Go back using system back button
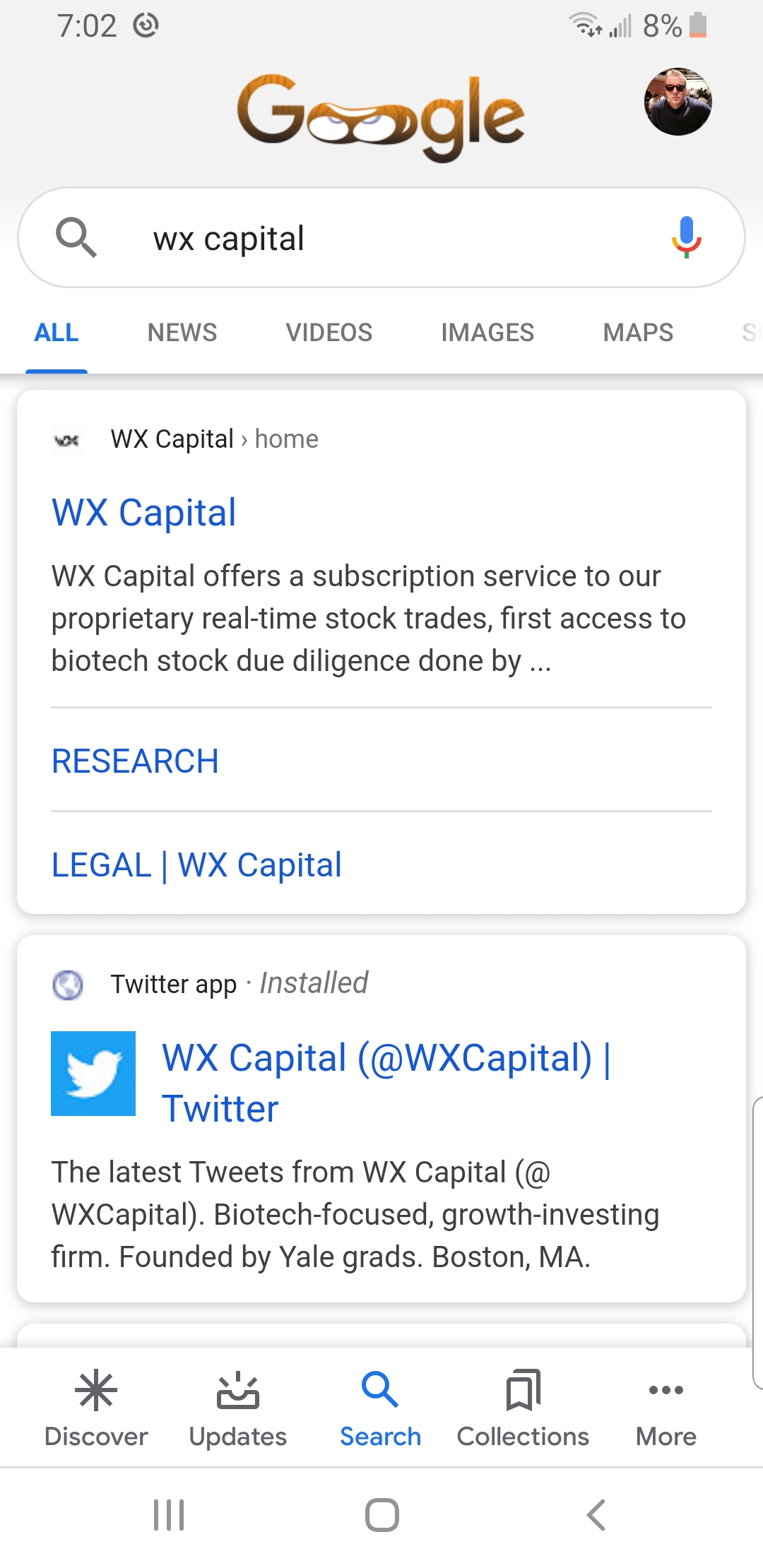 pyautogui.click(x=596, y=1515)
